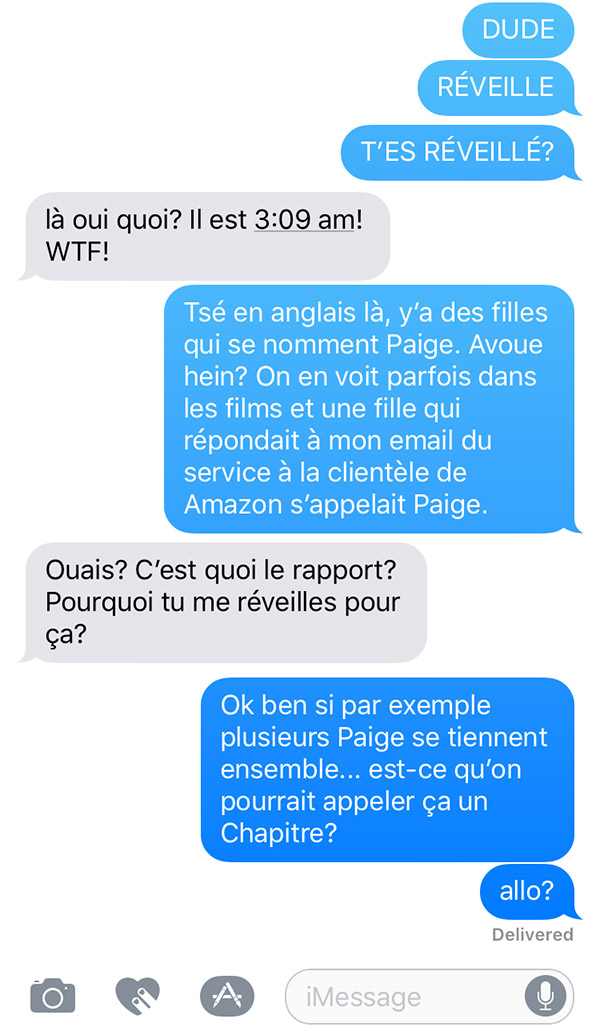Image resolution: width=600 pixels, height=1030 pixels.
Task: Open the Digital Touch heart icon
Action: click(x=137, y=996)
